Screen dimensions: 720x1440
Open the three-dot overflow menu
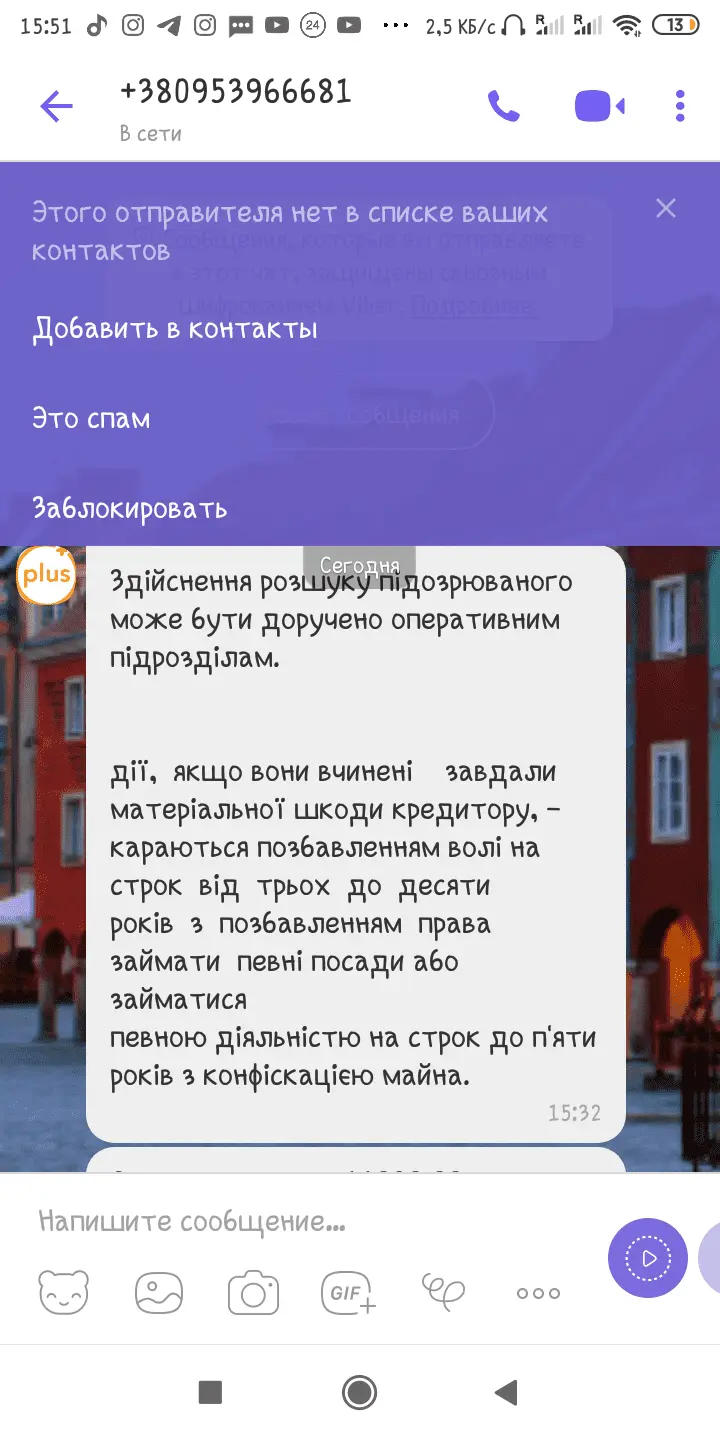pyautogui.click(x=680, y=106)
